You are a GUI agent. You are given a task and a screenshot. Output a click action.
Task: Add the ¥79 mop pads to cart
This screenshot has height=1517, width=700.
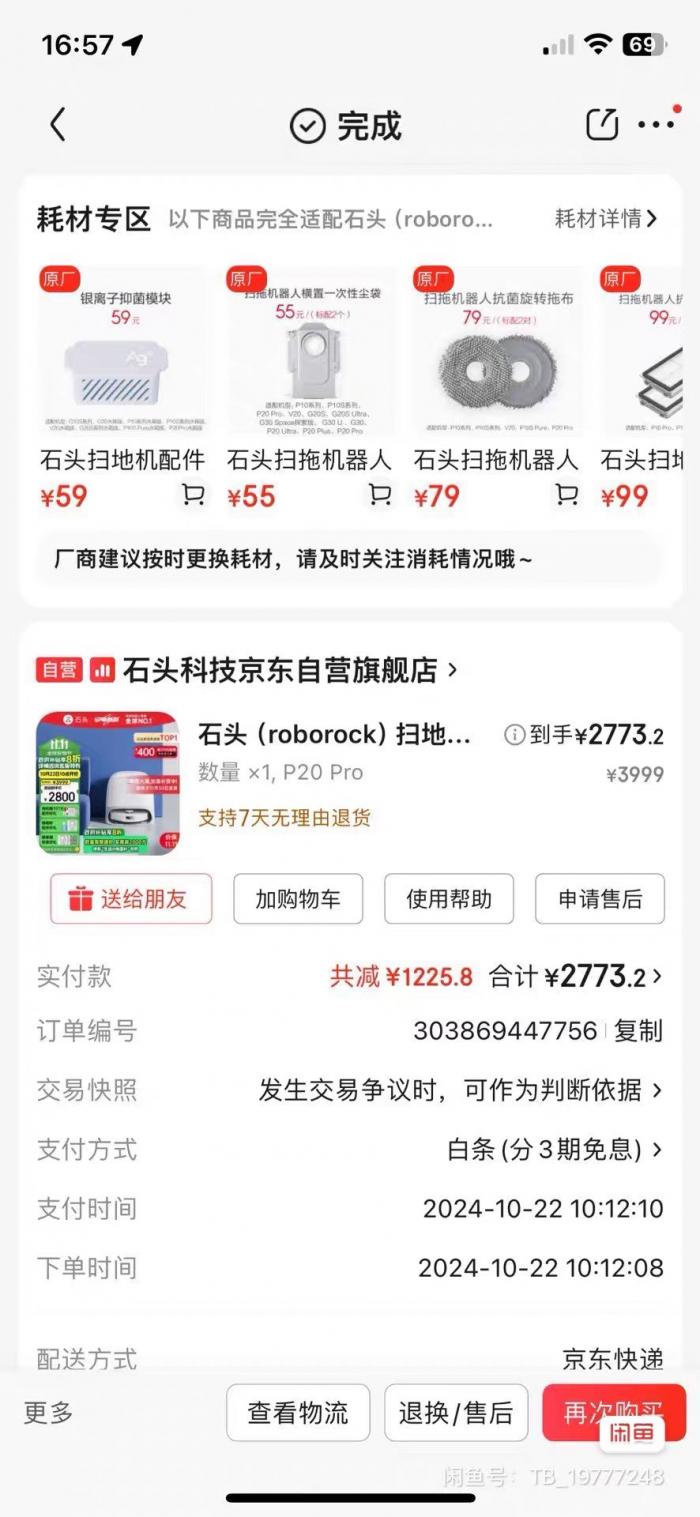point(567,495)
